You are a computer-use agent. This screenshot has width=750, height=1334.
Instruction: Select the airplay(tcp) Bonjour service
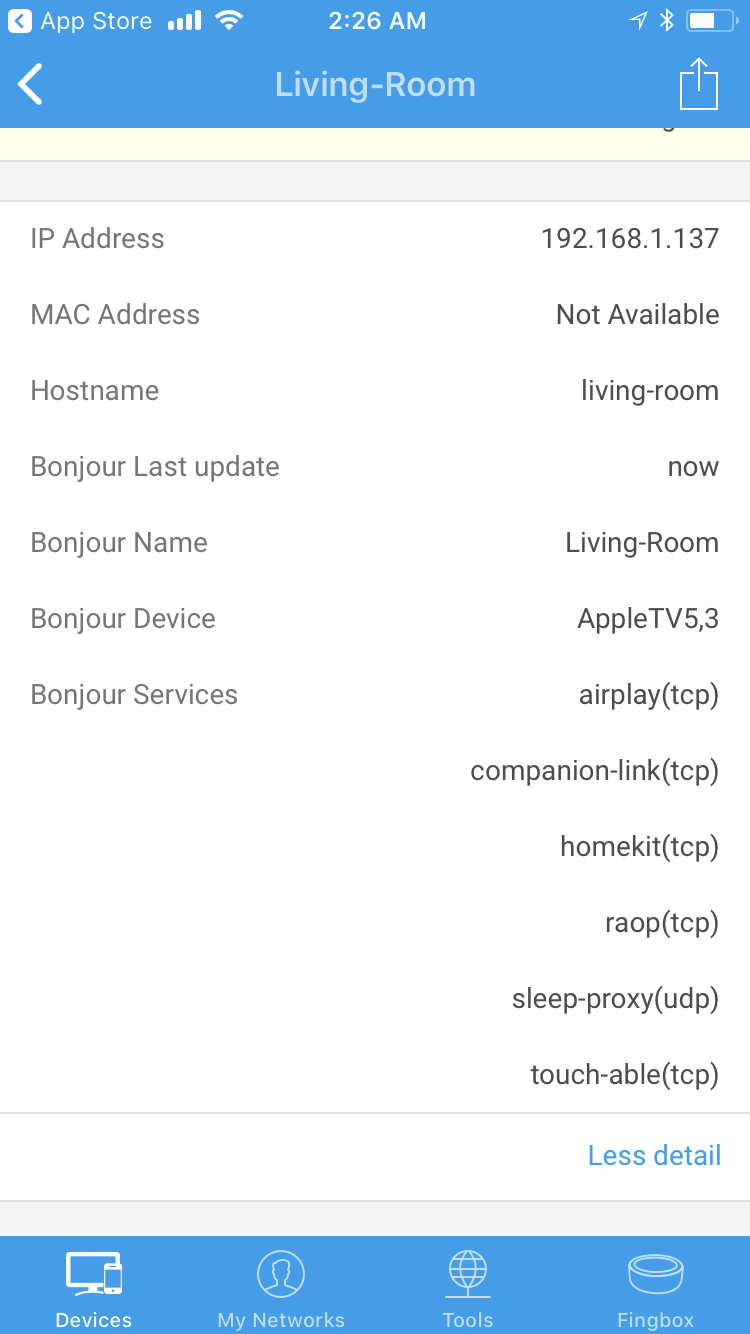click(649, 694)
